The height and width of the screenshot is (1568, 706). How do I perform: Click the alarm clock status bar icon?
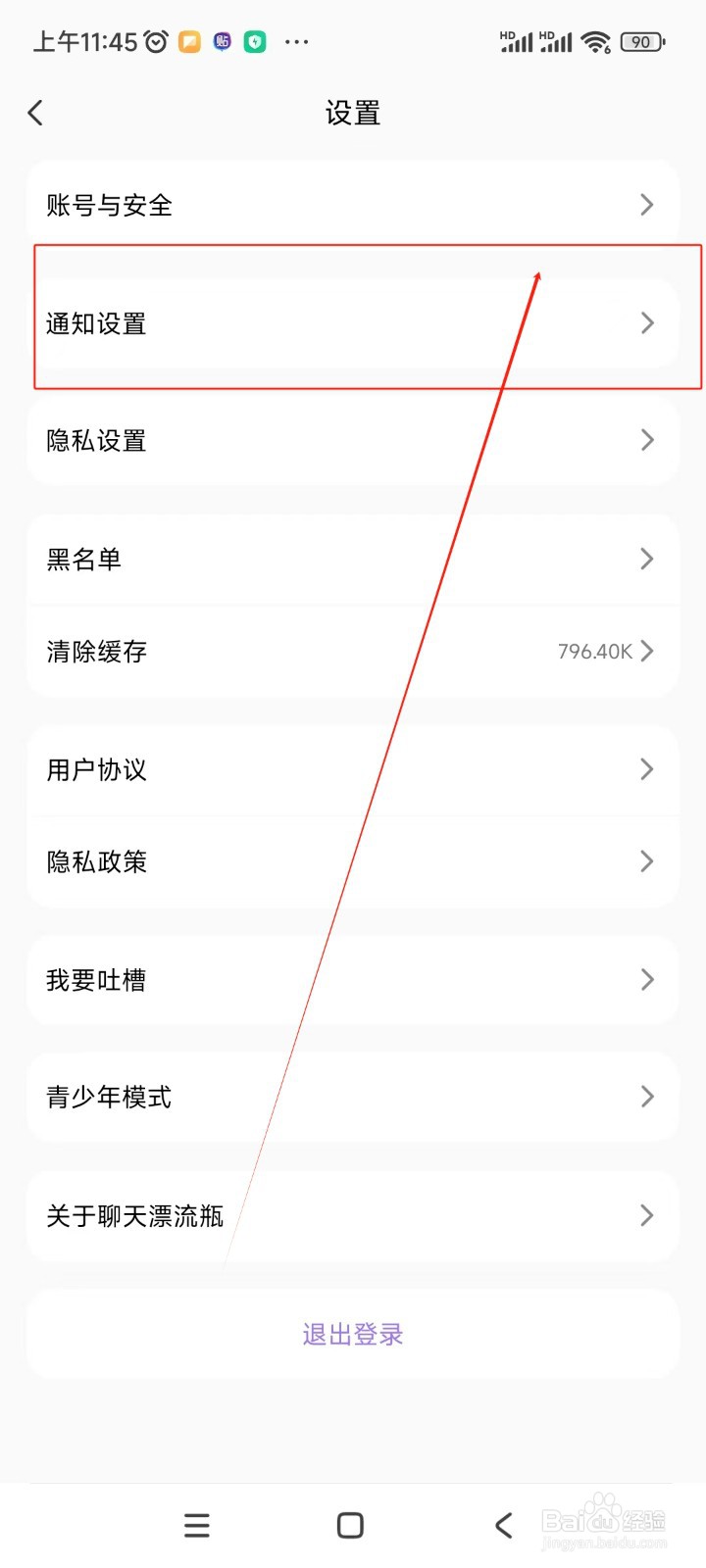pos(155,41)
